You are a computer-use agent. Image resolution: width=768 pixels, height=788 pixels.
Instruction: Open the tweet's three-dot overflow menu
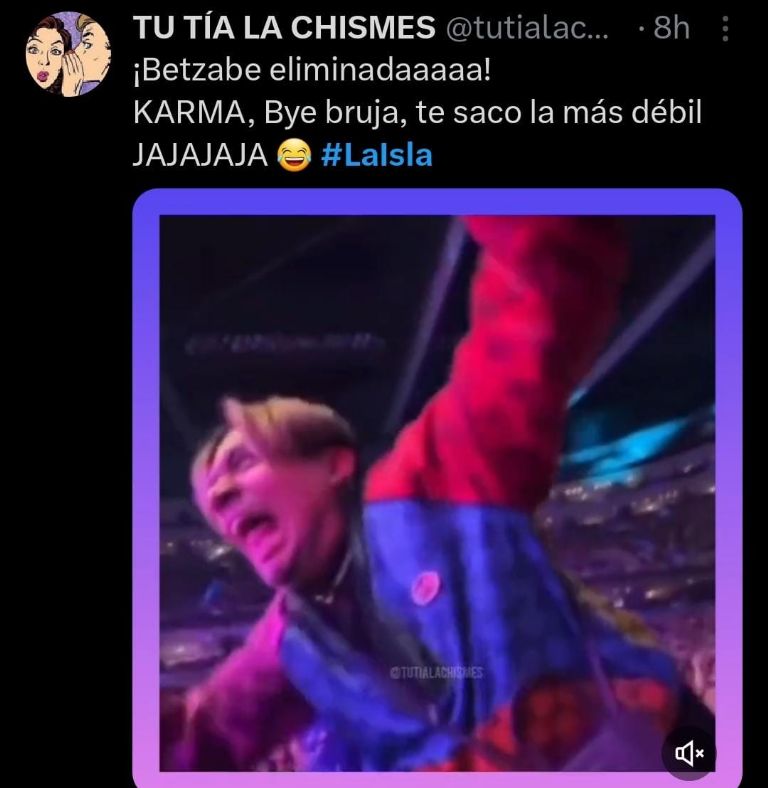725,28
